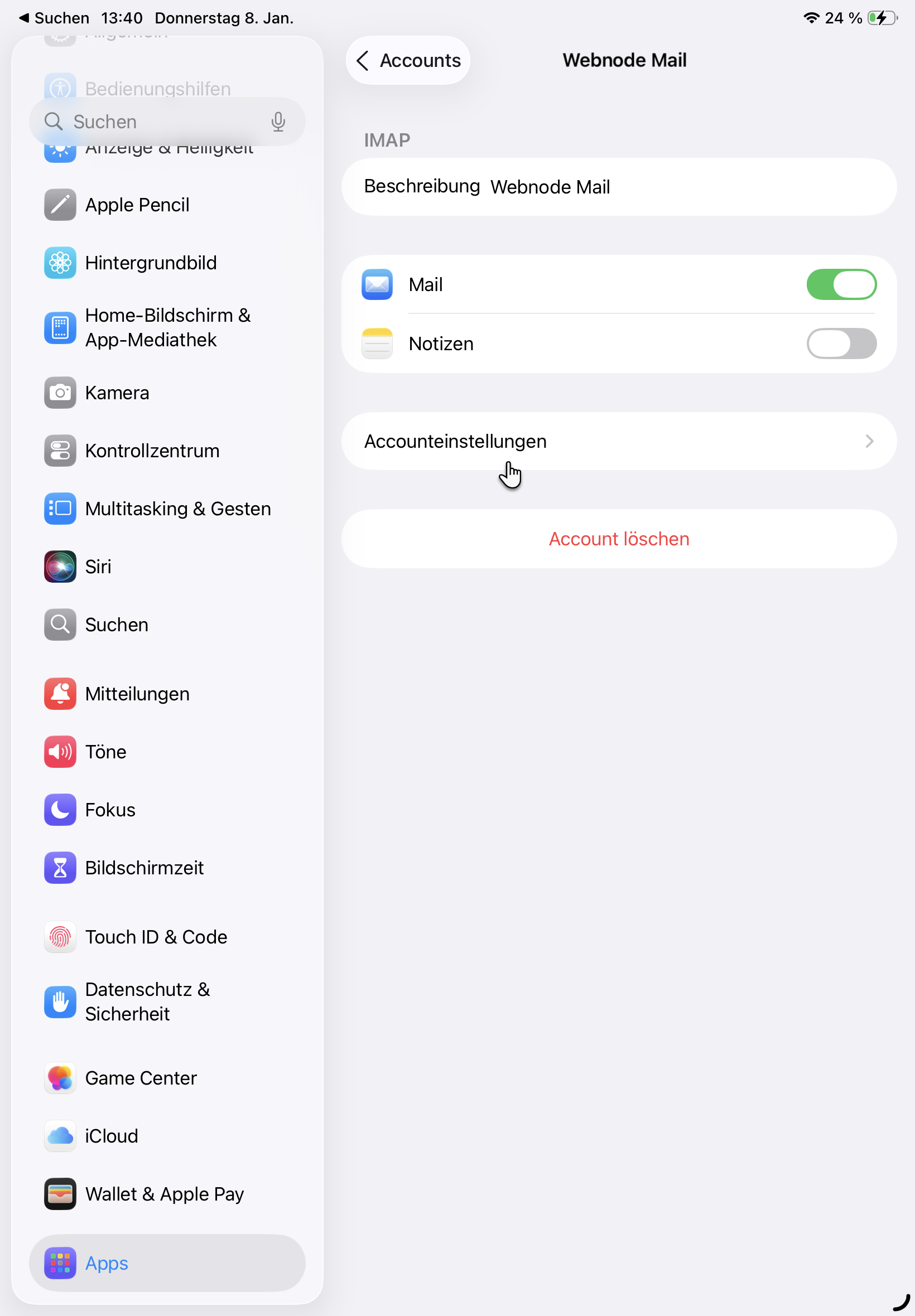This screenshot has height=1316, width=915.
Task: Open iCloud settings
Action: point(111,1135)
